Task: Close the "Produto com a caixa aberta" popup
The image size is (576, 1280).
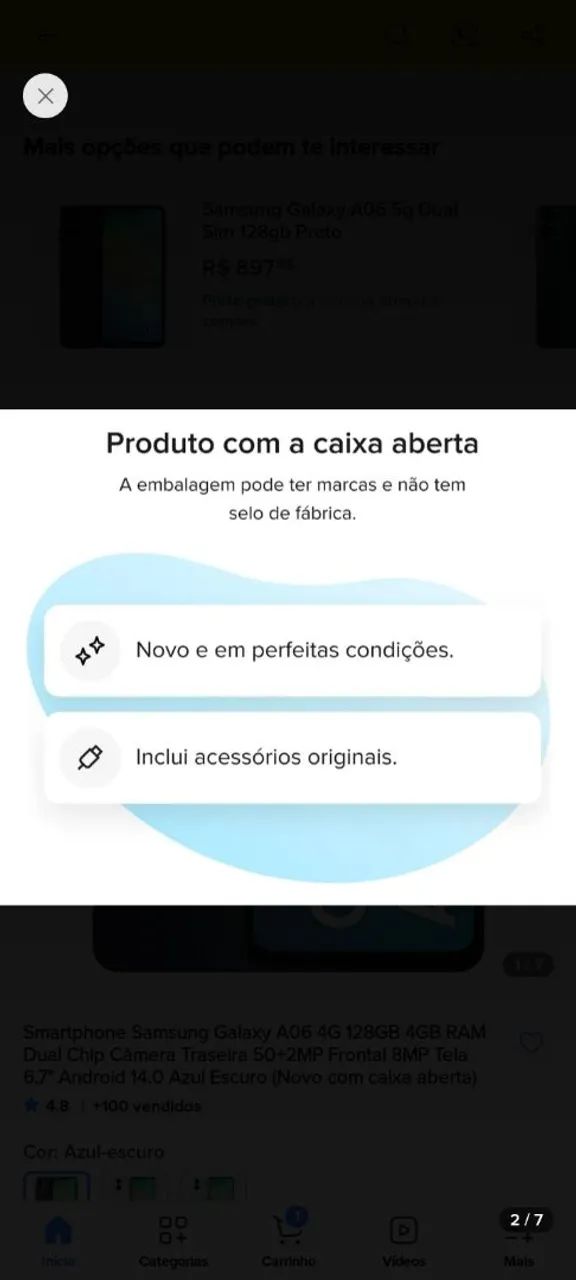Action: 45,96
